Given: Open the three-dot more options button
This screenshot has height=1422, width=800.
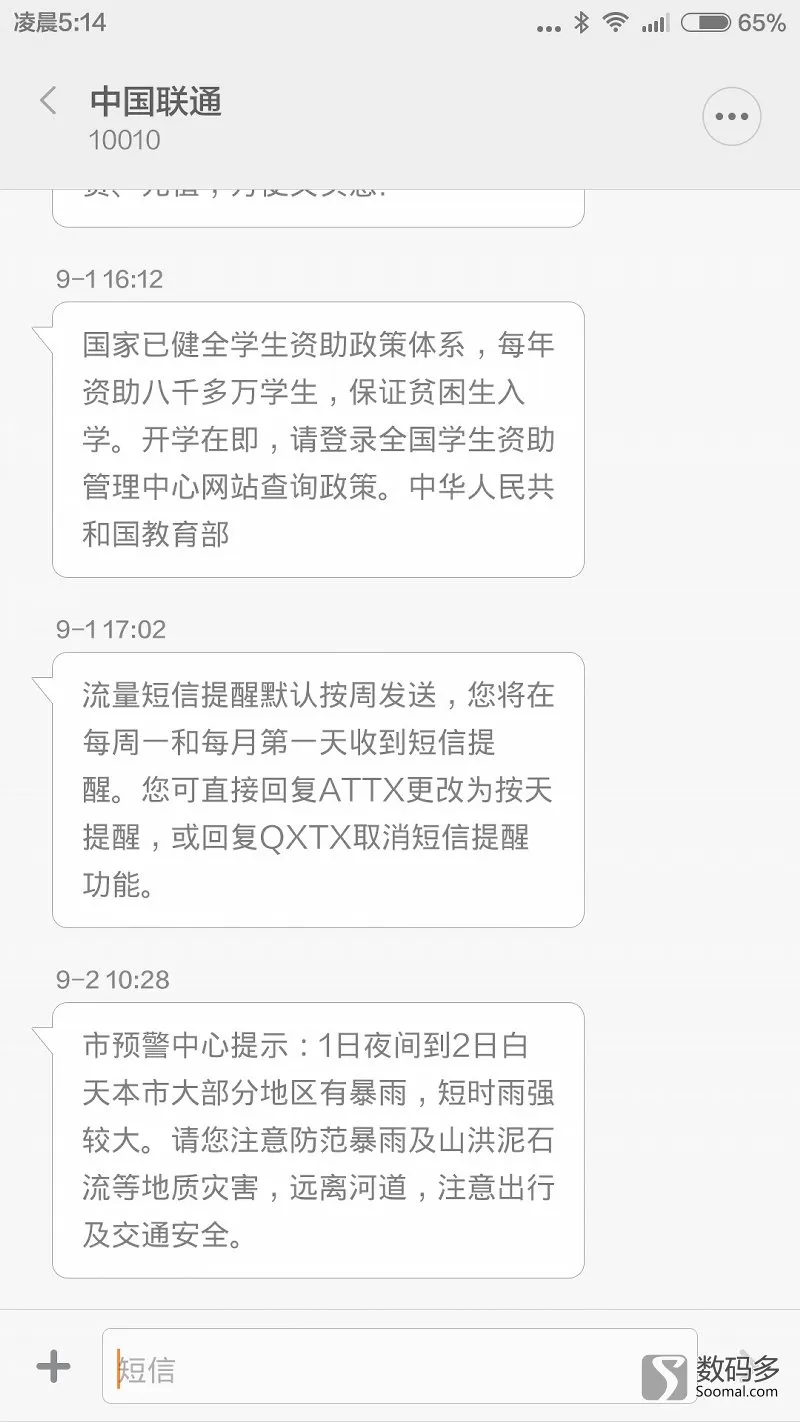Looking at the screenshot, I should click(x=732, y=117).
